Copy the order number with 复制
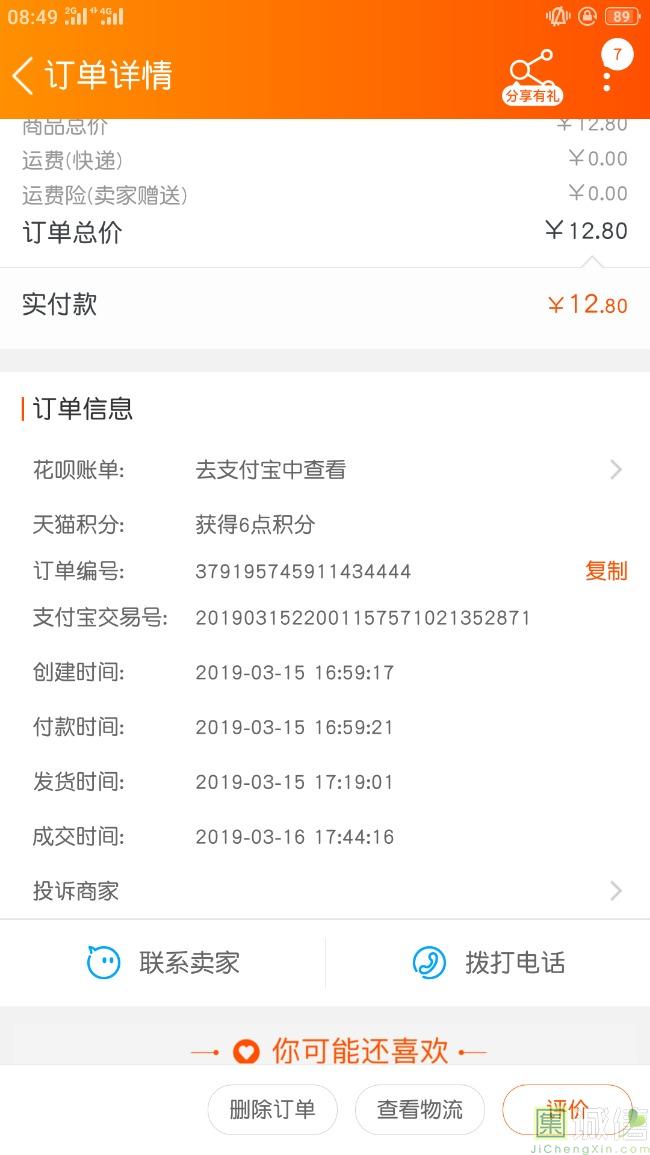 pyautogui.click(x=606, y=571)
